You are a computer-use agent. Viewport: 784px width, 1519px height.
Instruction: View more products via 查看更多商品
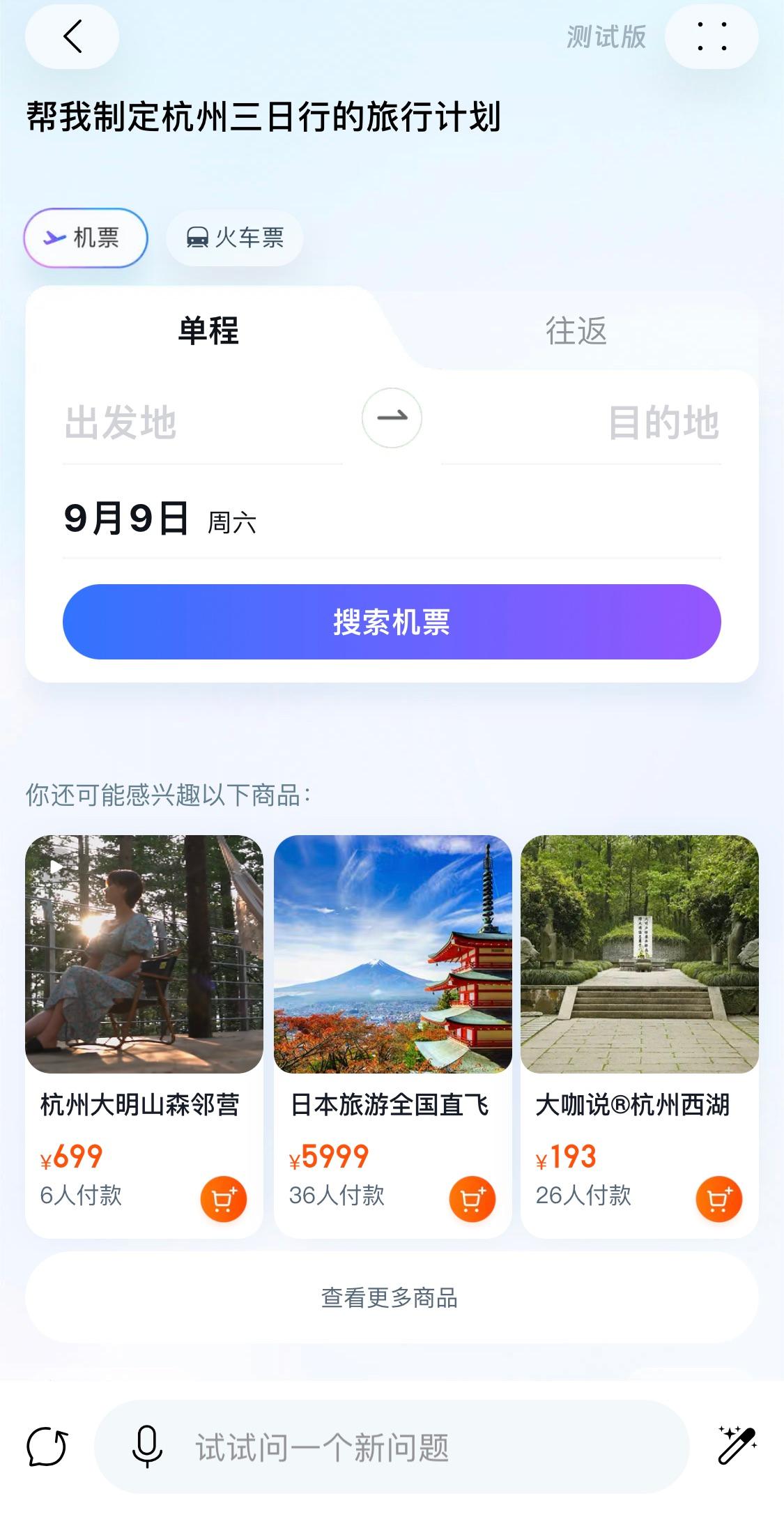point(392,1298)
